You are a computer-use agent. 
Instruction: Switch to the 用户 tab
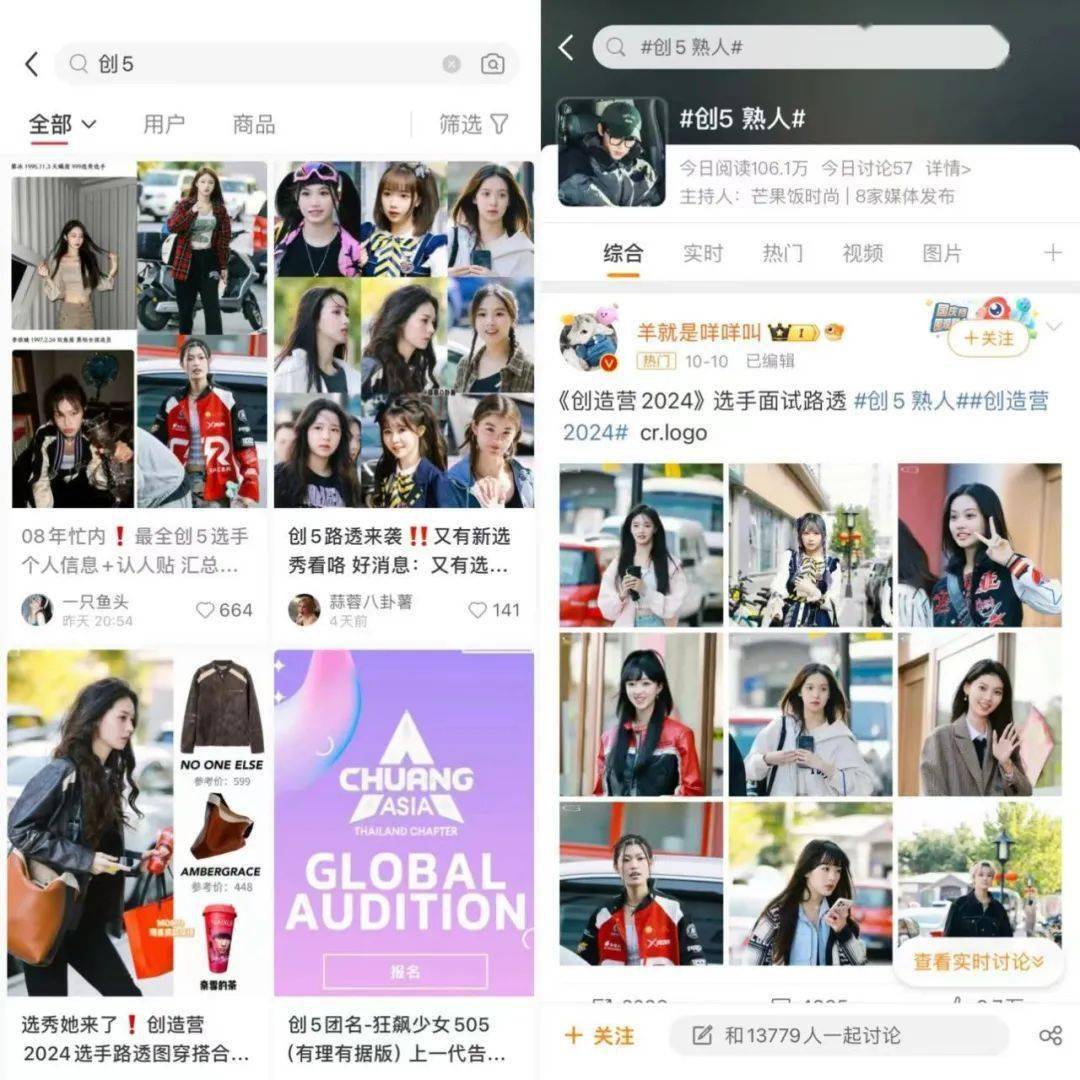pos(164,124)
